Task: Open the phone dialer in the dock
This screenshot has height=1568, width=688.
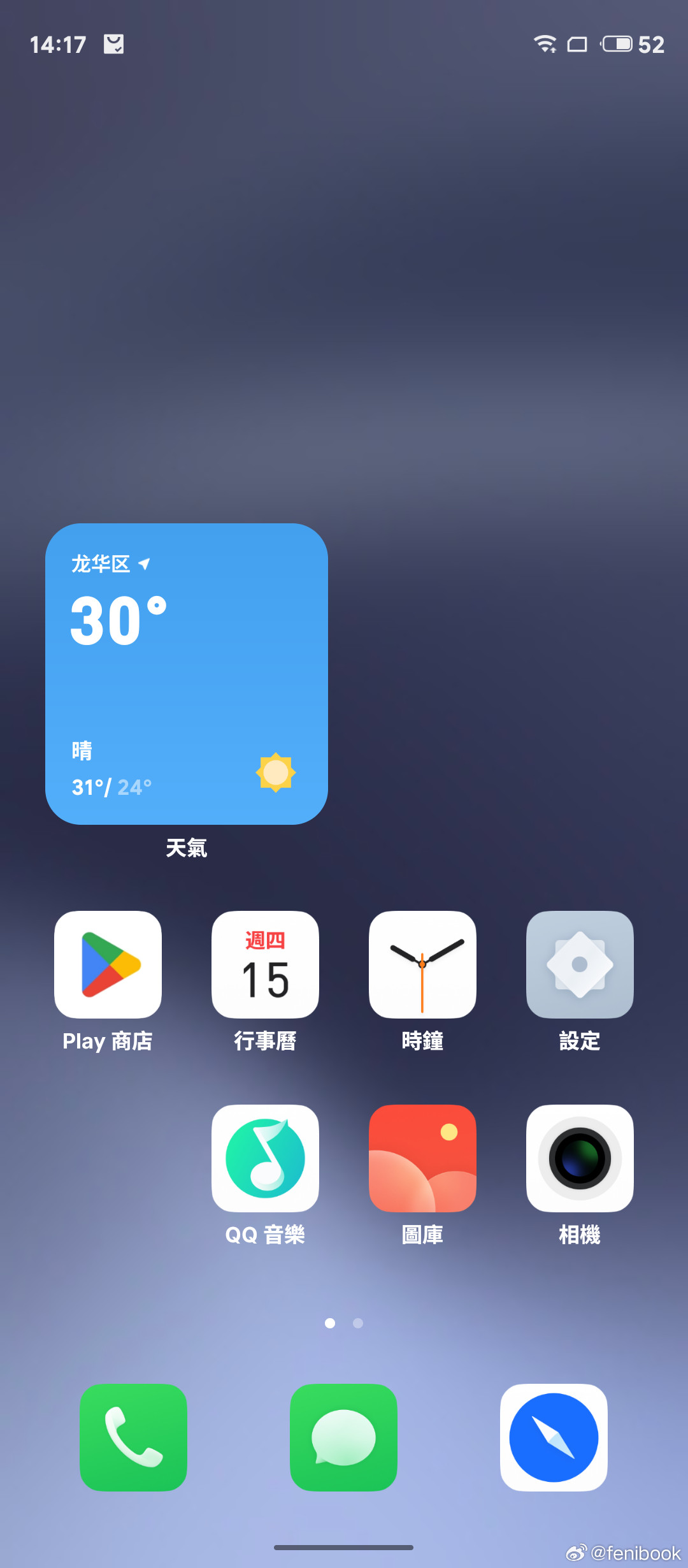Action: (133, 1437)
